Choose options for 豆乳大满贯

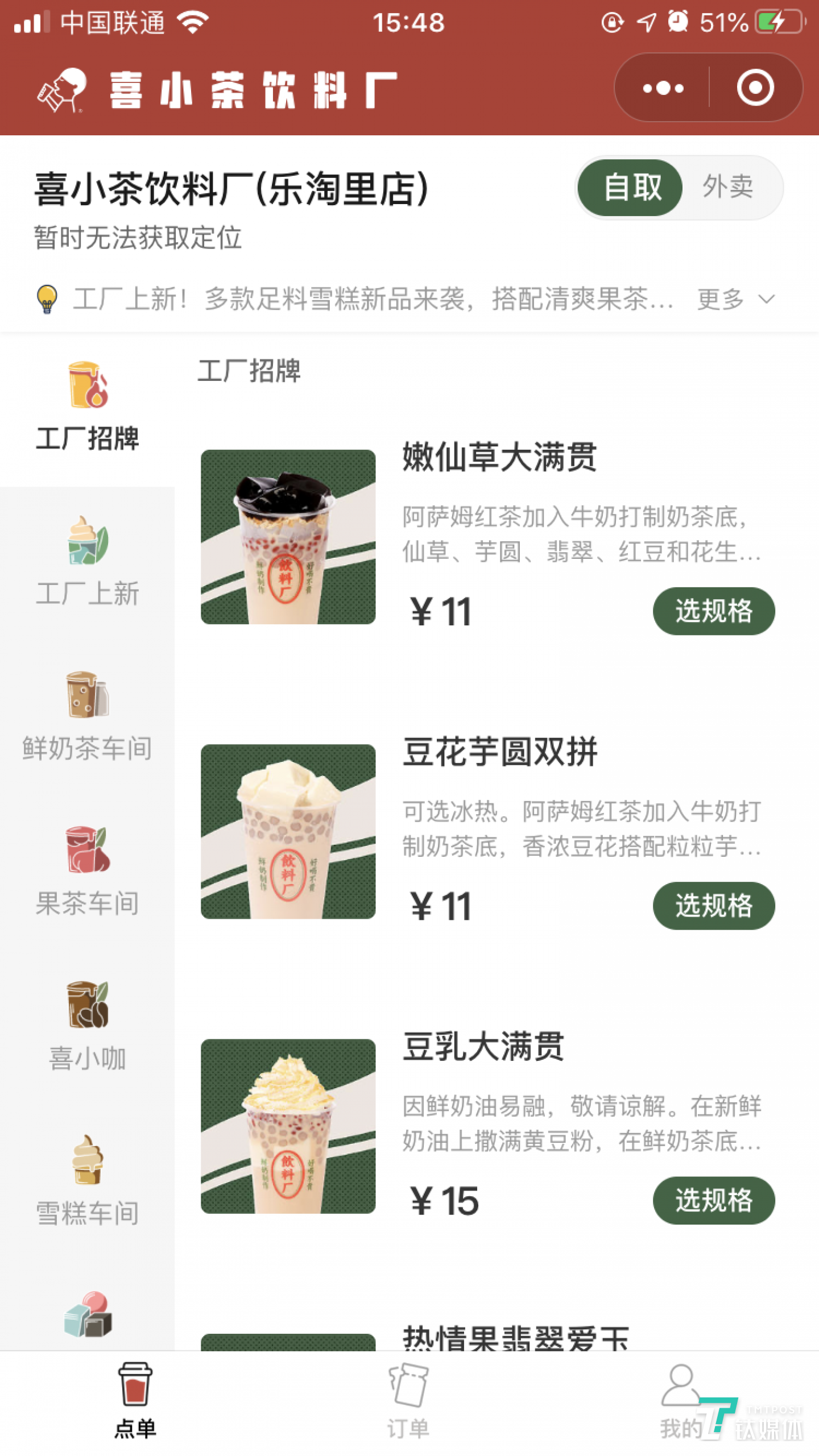pos(713,1200)
